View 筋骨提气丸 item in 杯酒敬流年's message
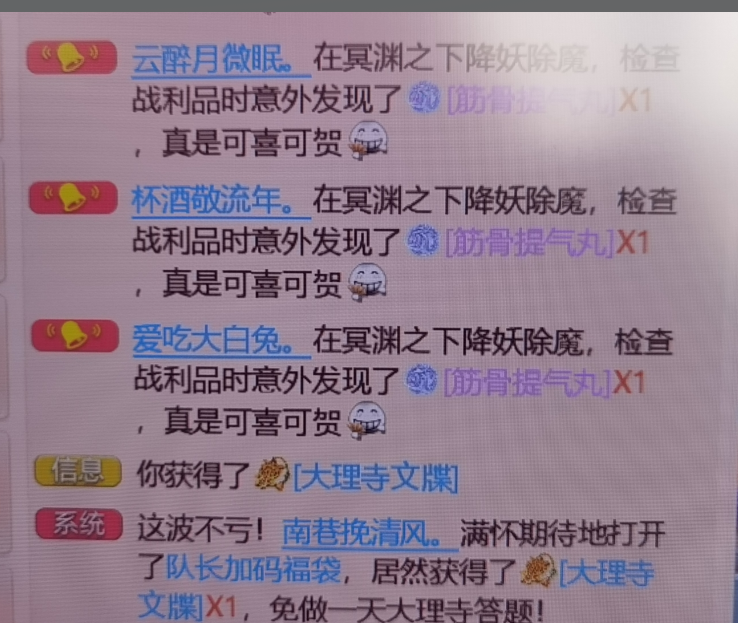Viewport: 738px width, 623px height. click(x=528, y=242)
